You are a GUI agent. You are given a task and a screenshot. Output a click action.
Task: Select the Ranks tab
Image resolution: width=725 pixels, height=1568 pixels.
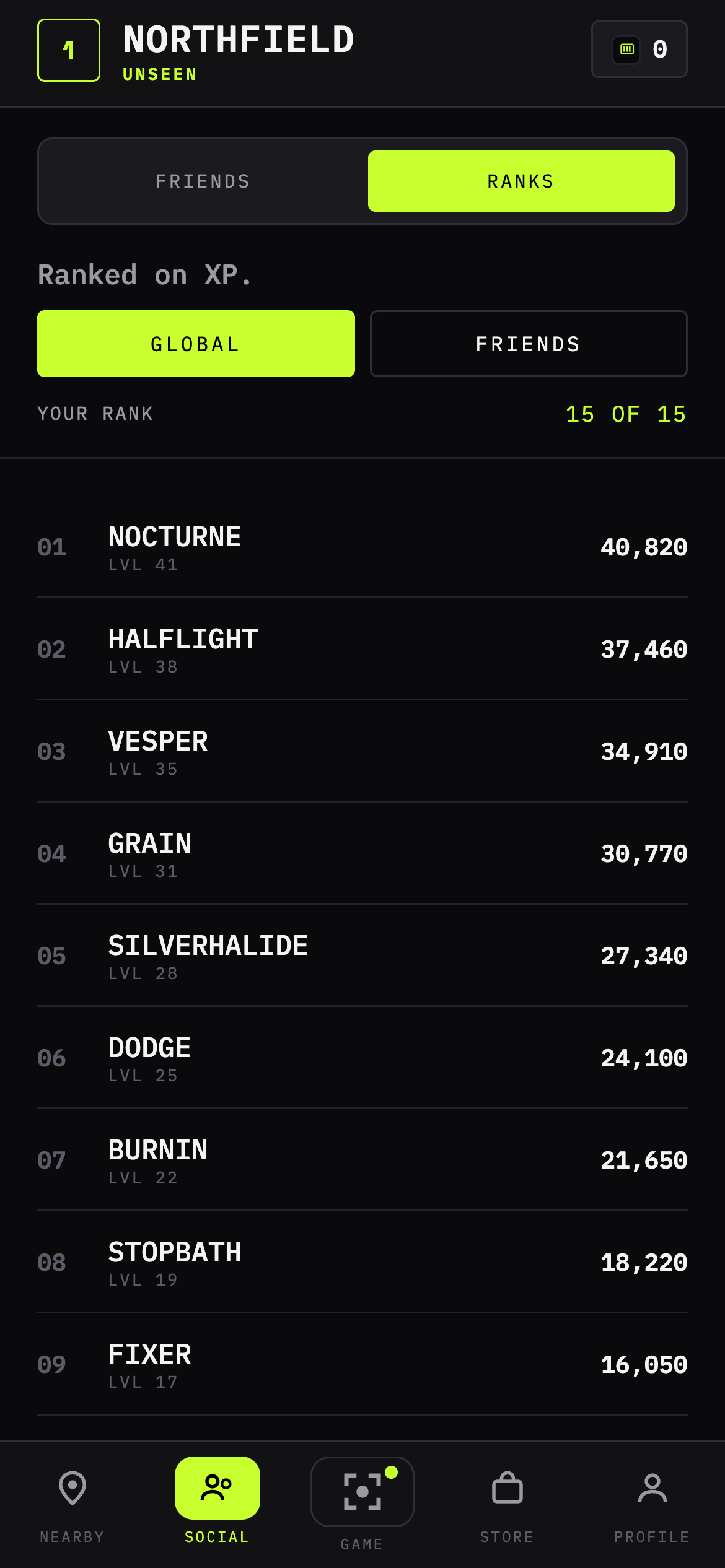(521, 181)
